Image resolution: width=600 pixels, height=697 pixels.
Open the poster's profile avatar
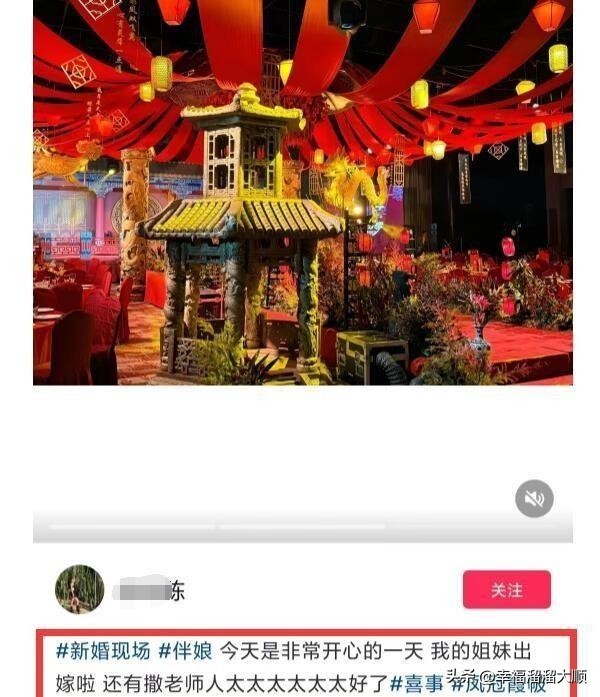point(79,589)
